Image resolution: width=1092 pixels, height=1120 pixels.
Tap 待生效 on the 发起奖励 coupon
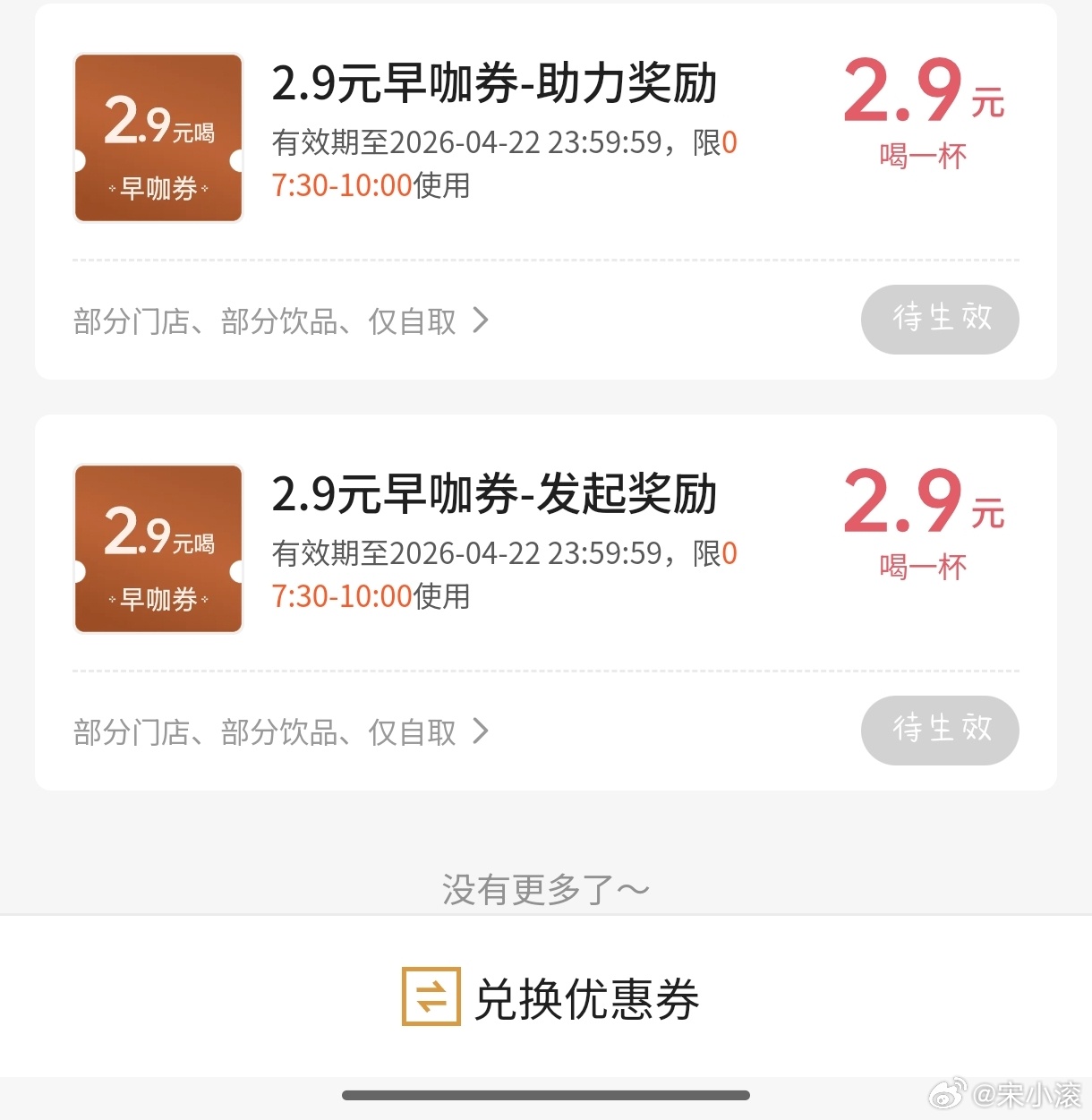[940, 730]
